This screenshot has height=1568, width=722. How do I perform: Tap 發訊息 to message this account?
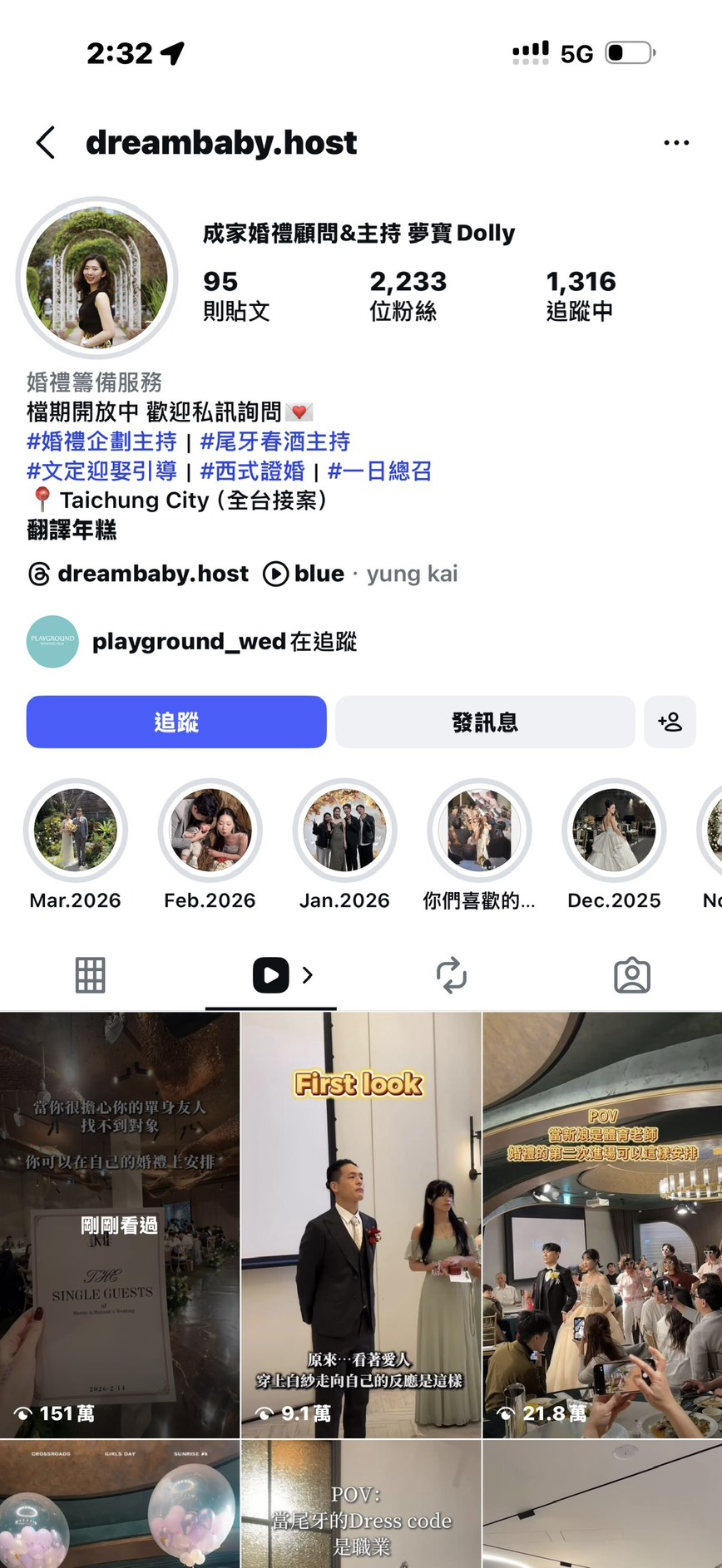tap(485, 722)
